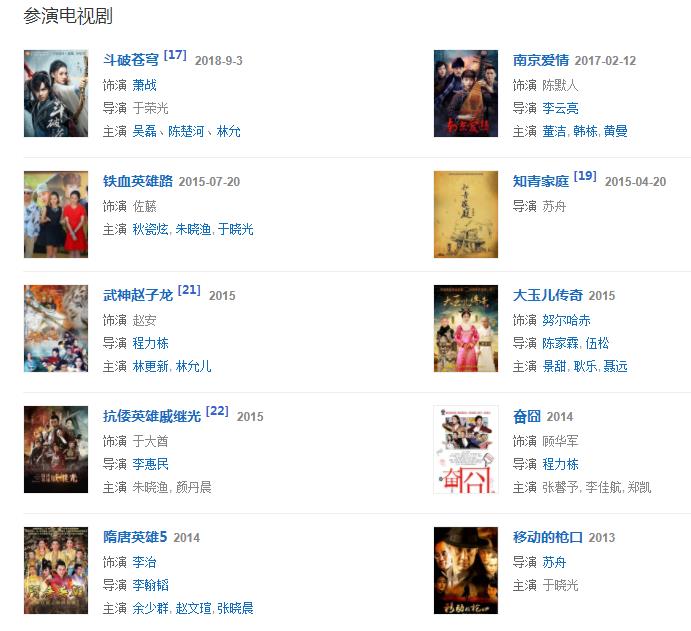Viewport: 691px width, 631px height.
Task: View director 李云亮's page
Action: pos(560,108)
